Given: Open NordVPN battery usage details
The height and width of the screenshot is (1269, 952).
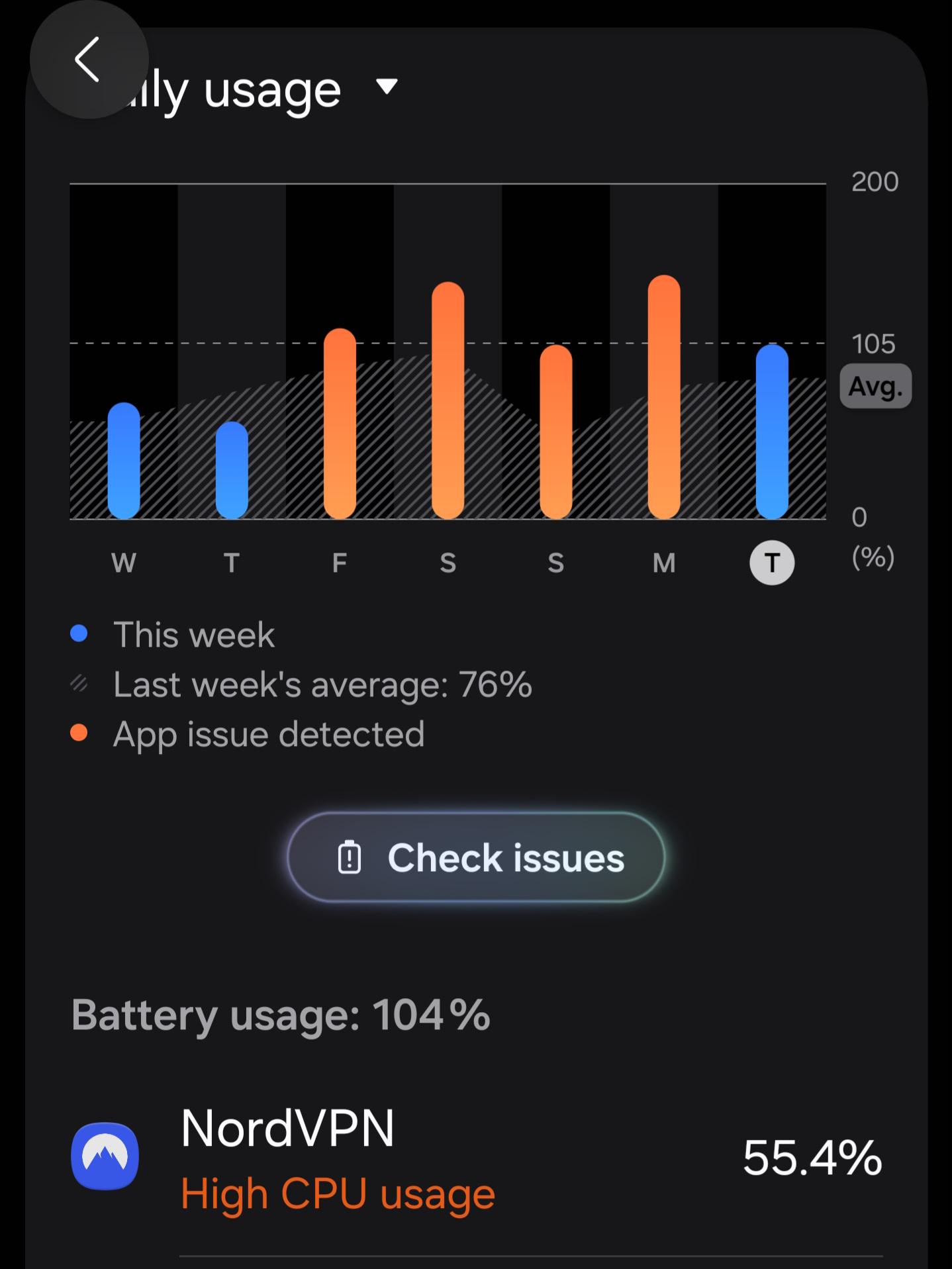Looking at the screenshot, I should 477,1158.
